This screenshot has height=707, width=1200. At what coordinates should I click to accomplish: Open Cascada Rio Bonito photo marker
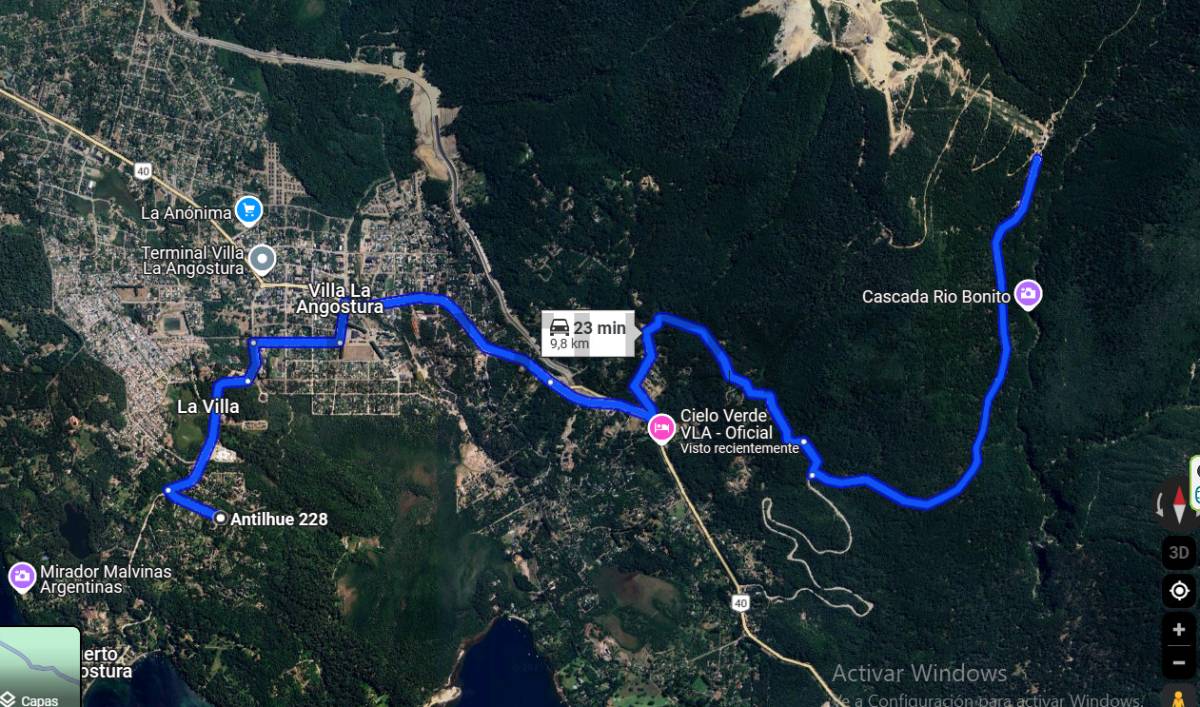[x=1027, y=295]
